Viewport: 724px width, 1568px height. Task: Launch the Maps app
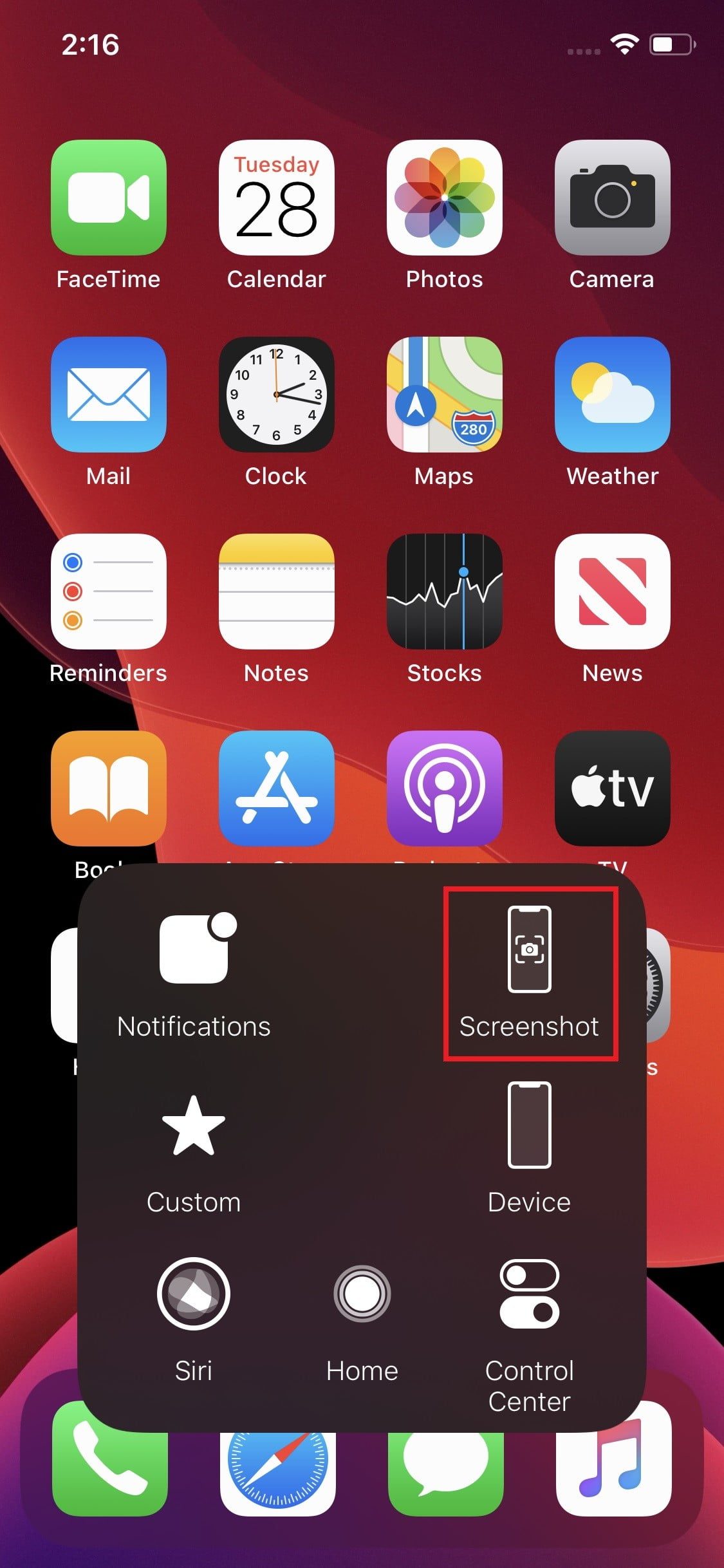(445, 395)
